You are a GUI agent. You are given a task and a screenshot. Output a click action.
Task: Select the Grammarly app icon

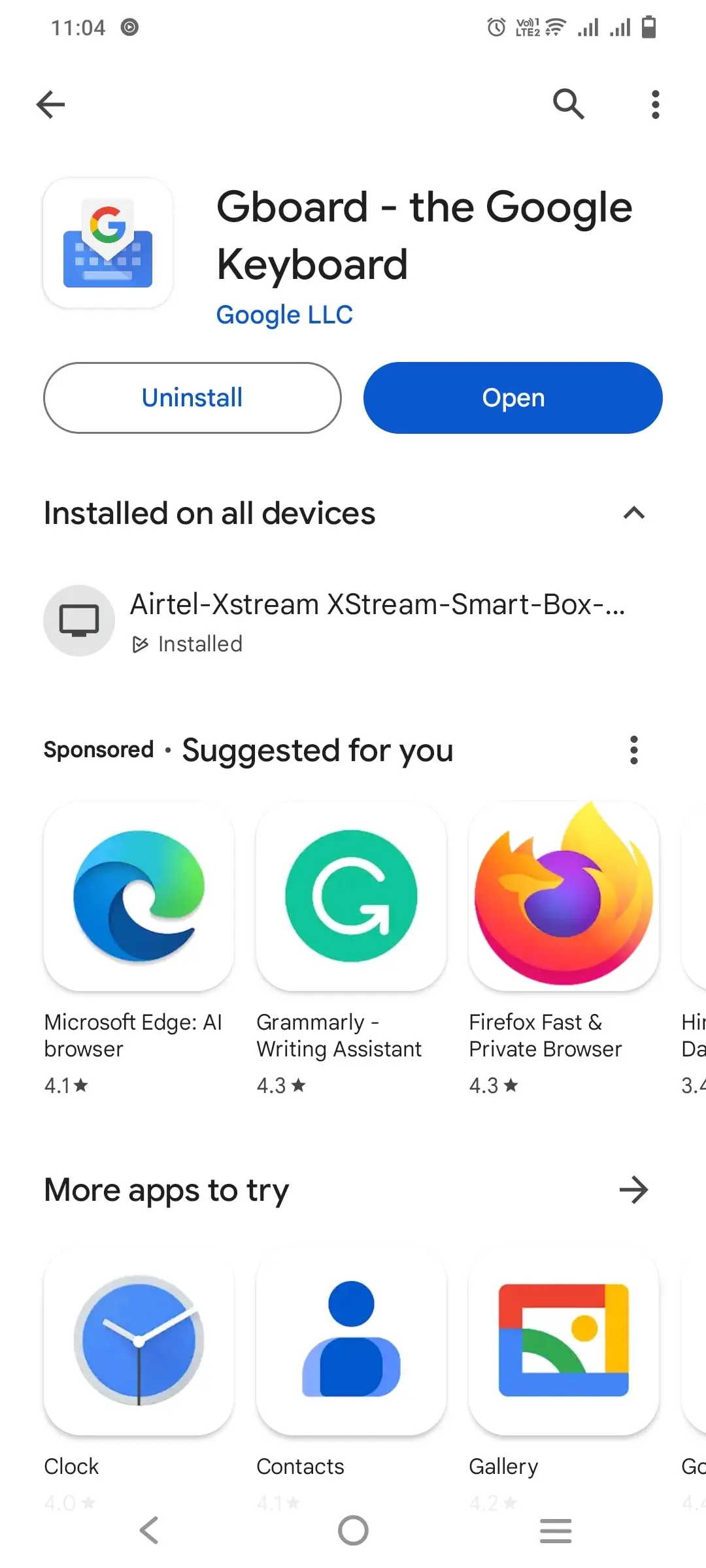pyautogui.click(x=351, y=895)
